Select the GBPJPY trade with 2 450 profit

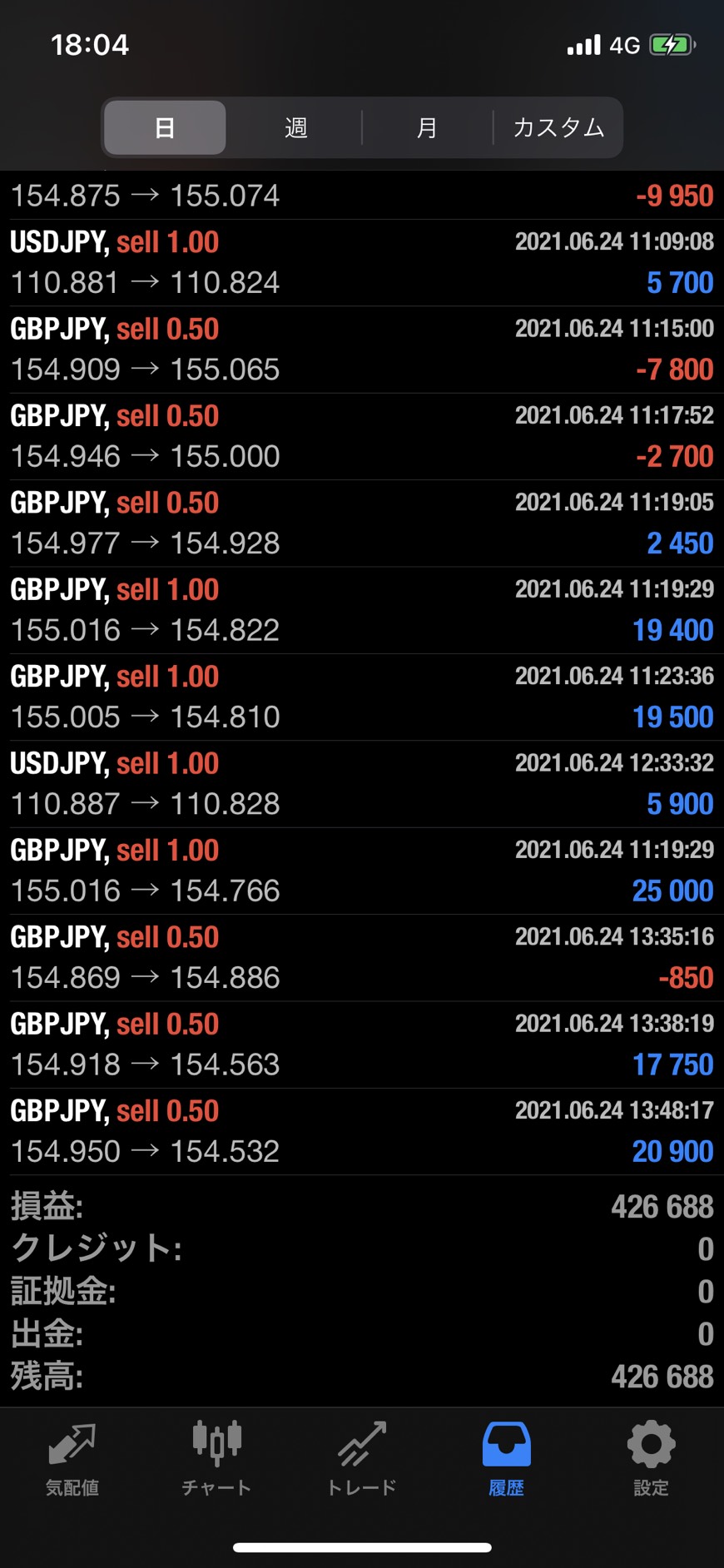point(361,523)
